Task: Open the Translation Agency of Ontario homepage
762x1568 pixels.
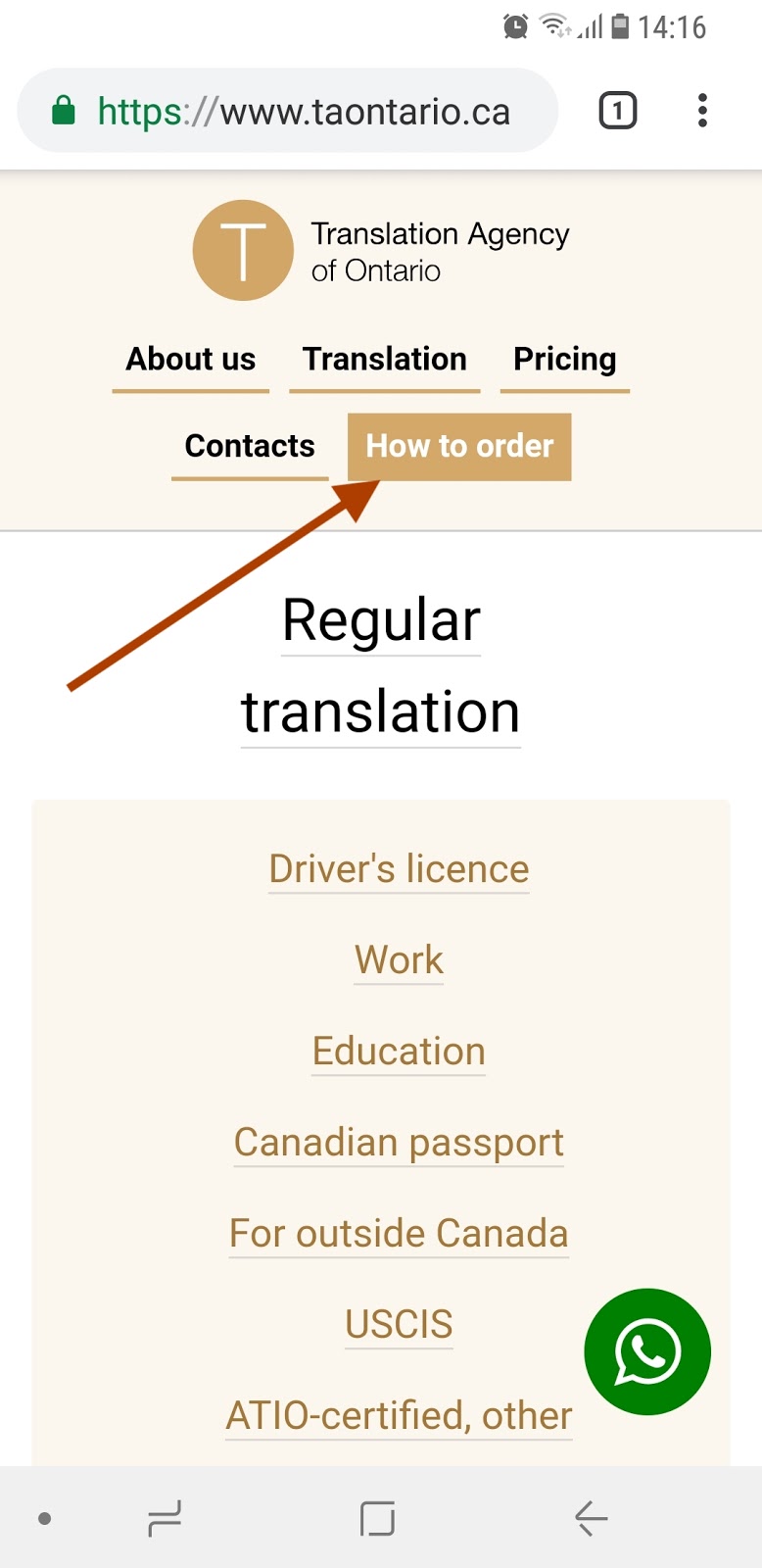Action: 382,251
